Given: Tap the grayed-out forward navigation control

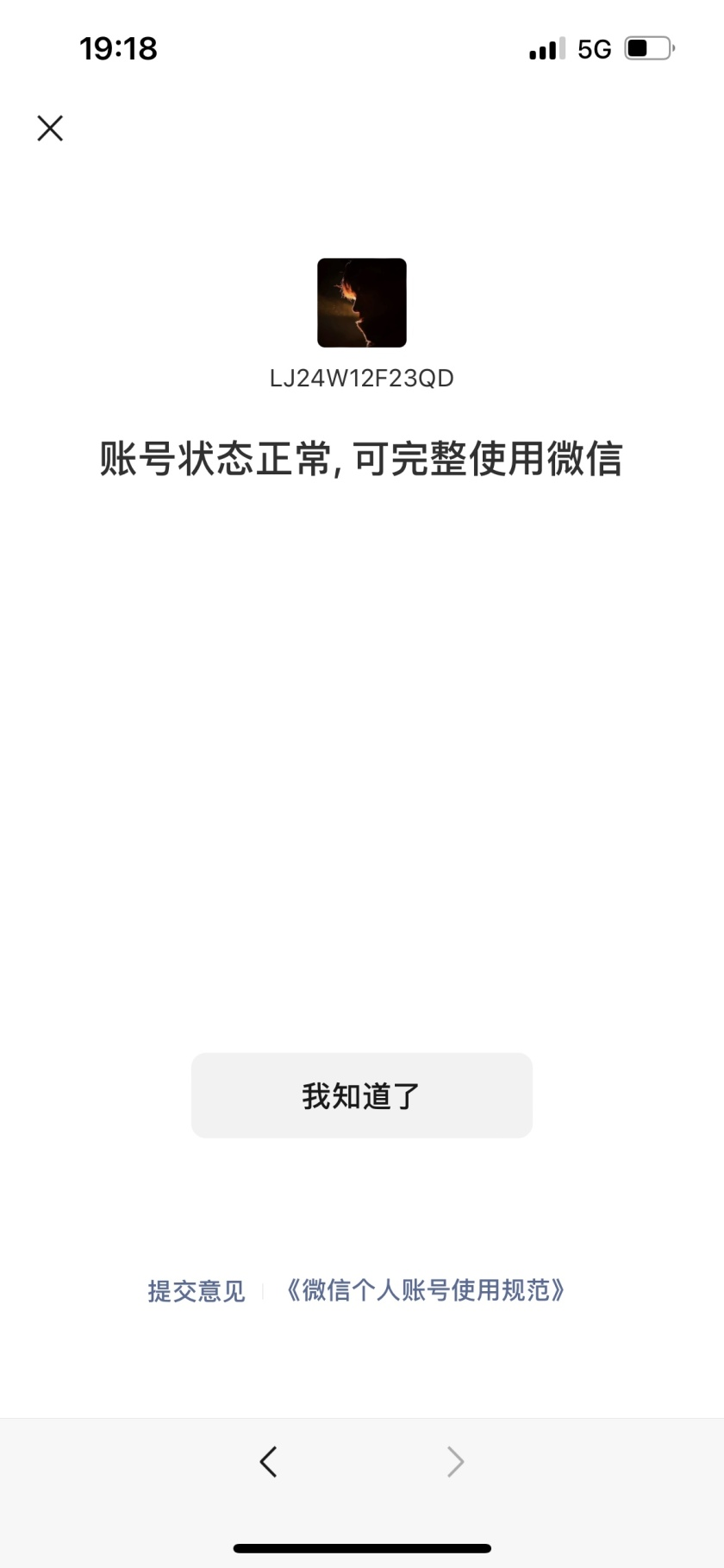Looking at the screenshot, I should [x=455, y=1461].
